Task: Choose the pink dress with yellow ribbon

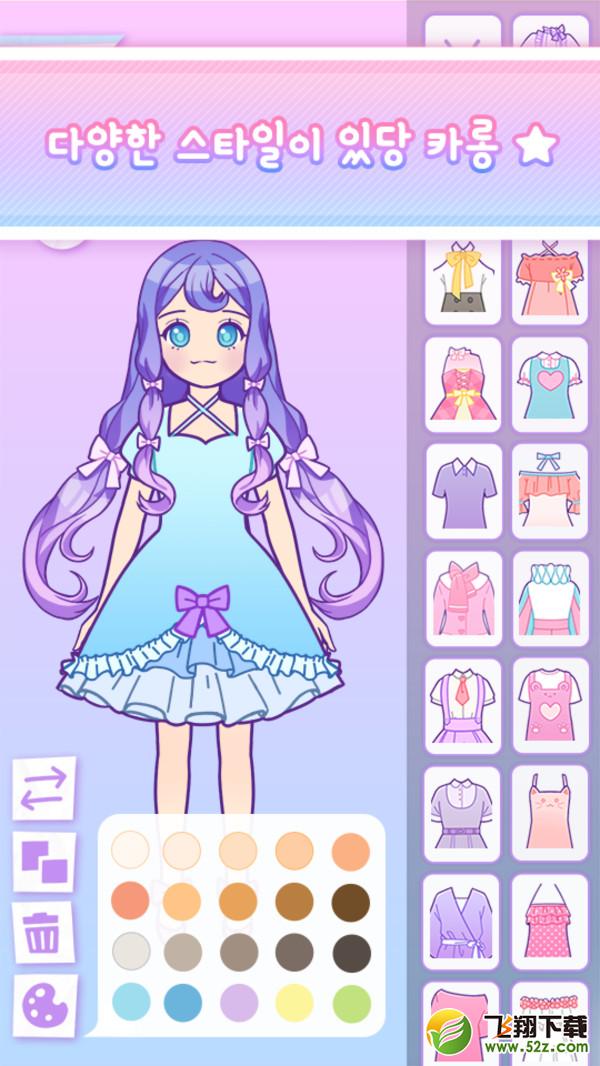Action: coord(463,385)
